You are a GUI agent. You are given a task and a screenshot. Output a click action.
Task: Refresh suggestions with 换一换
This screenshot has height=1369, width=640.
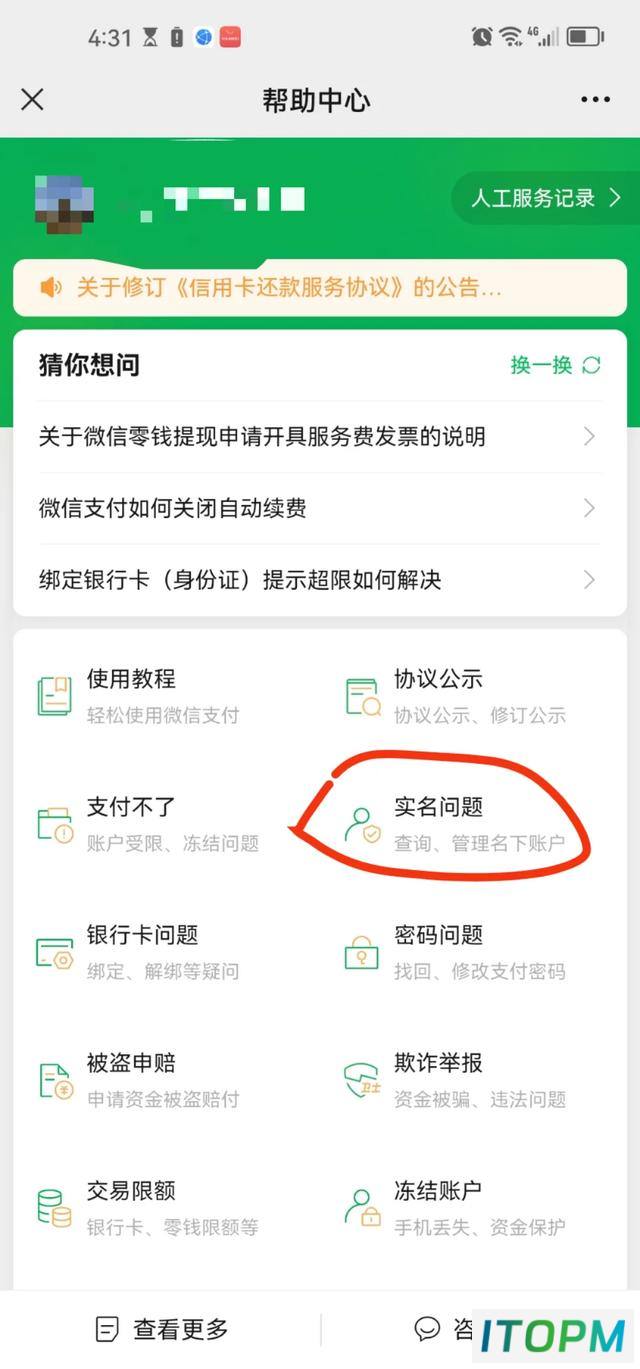pyautogui.click(x=555, y=365)
